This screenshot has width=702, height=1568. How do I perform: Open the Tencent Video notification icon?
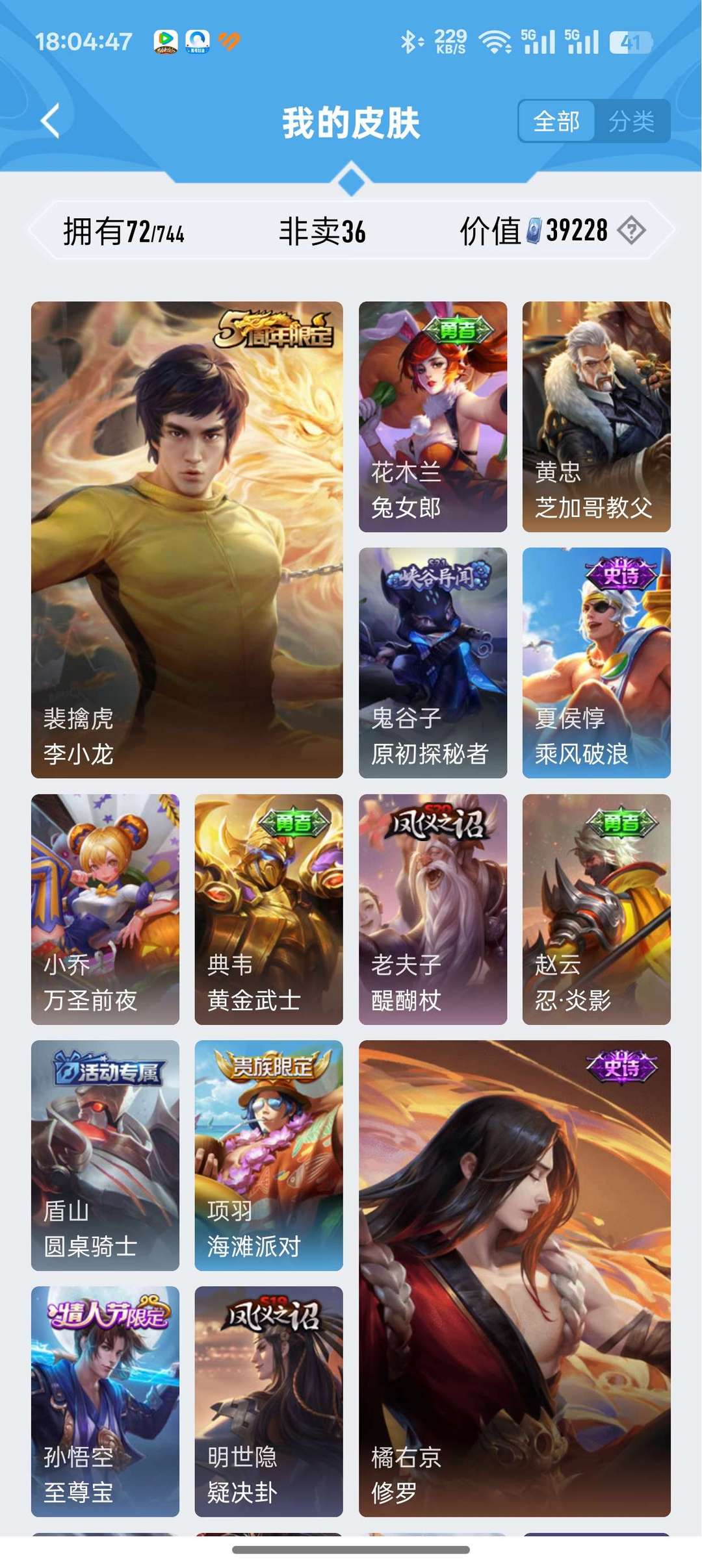[166, 40]
